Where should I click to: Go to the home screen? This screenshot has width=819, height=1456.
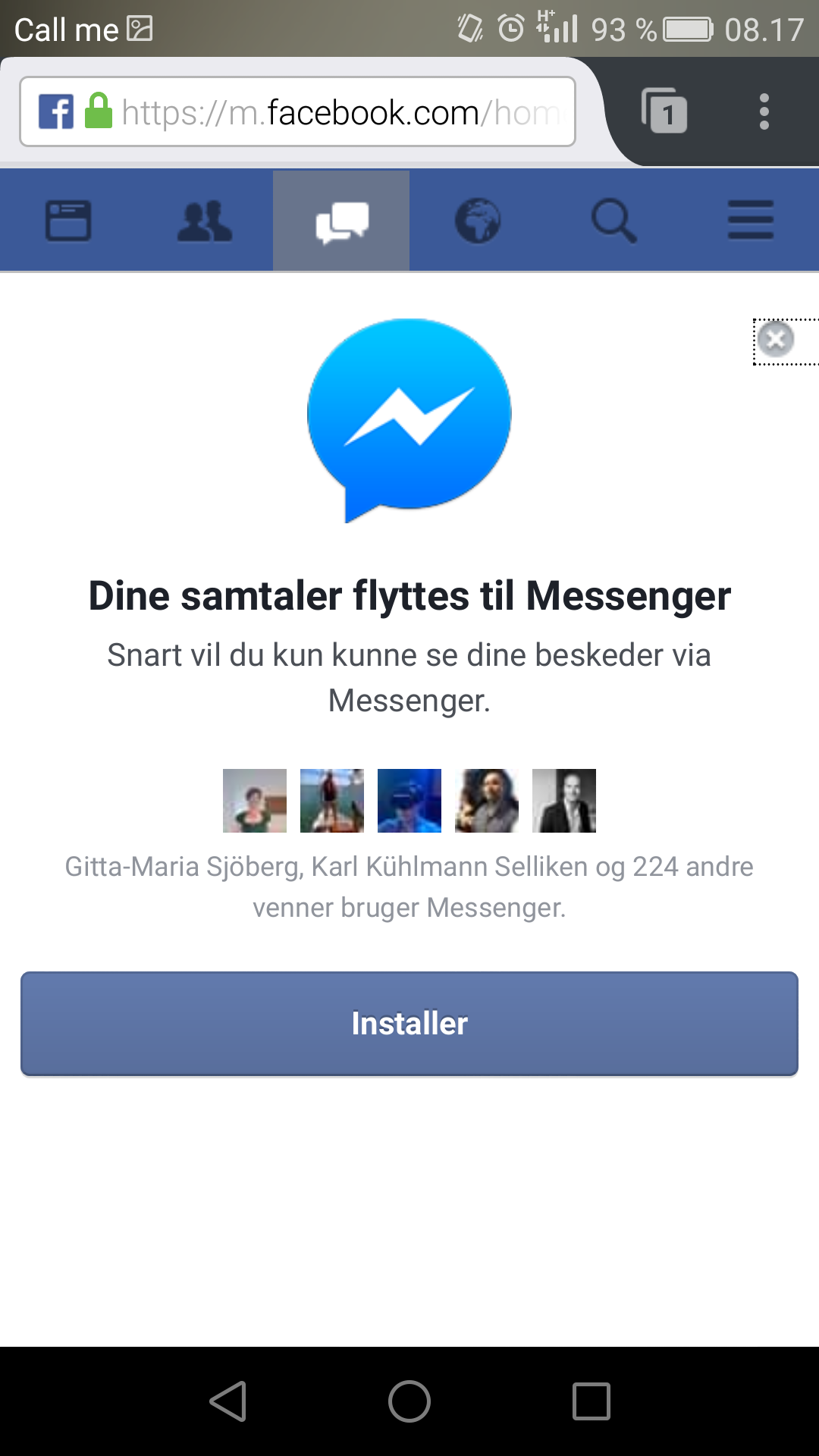click(409, 1401)
